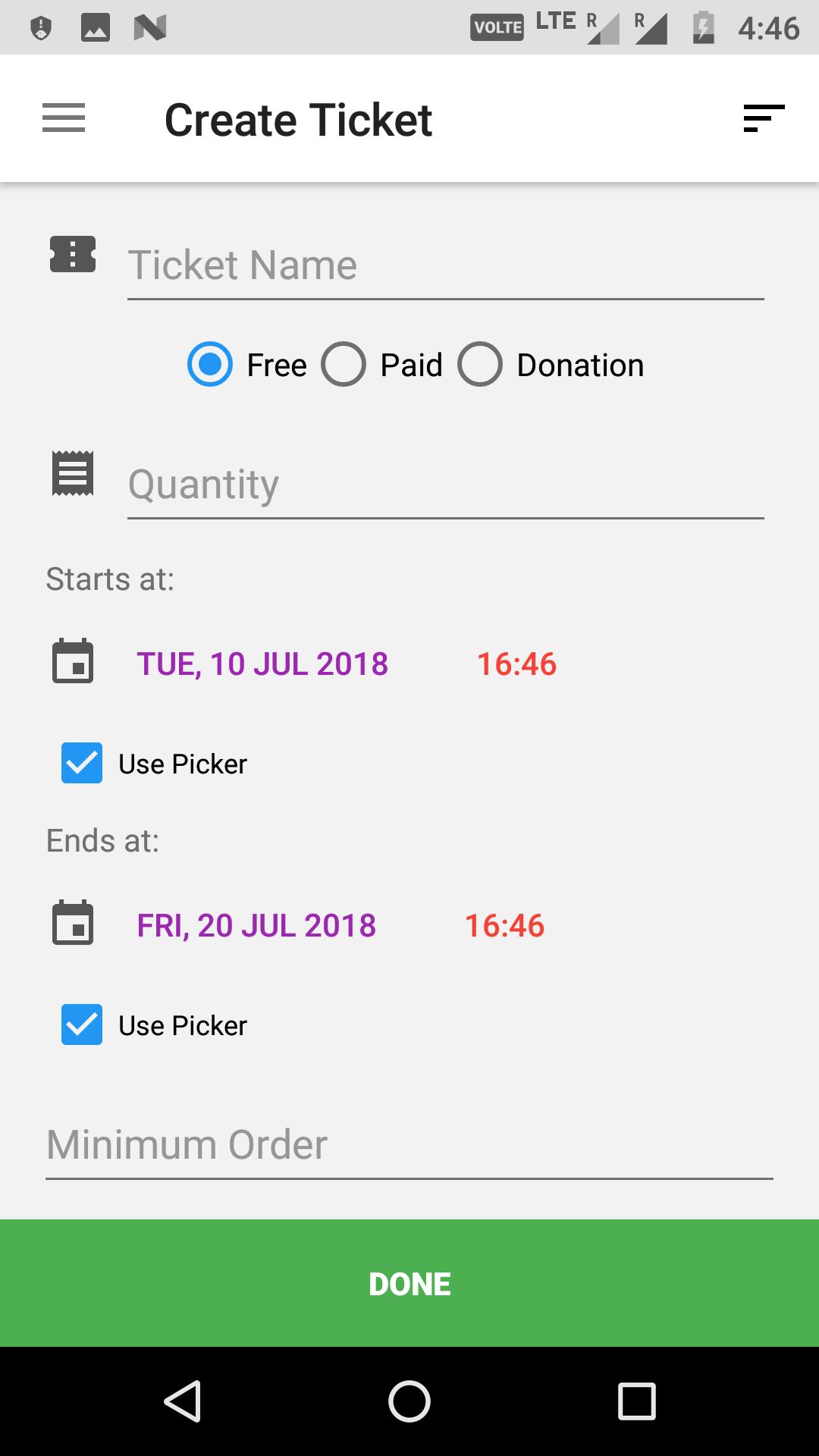Screen dimensions: 819x1456
Task: Click the calendar icon under Ends at
Action: click(x=74, y=924)
